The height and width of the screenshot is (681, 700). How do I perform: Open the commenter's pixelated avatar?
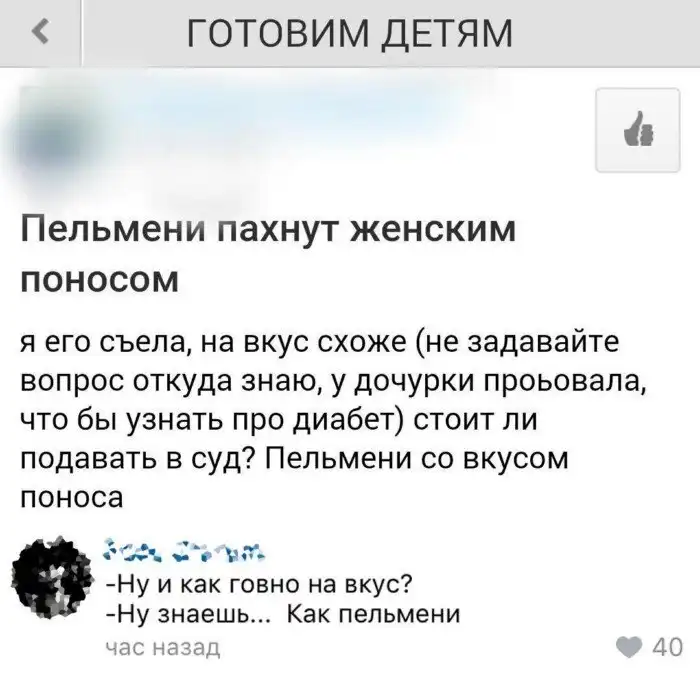(53, 581)
